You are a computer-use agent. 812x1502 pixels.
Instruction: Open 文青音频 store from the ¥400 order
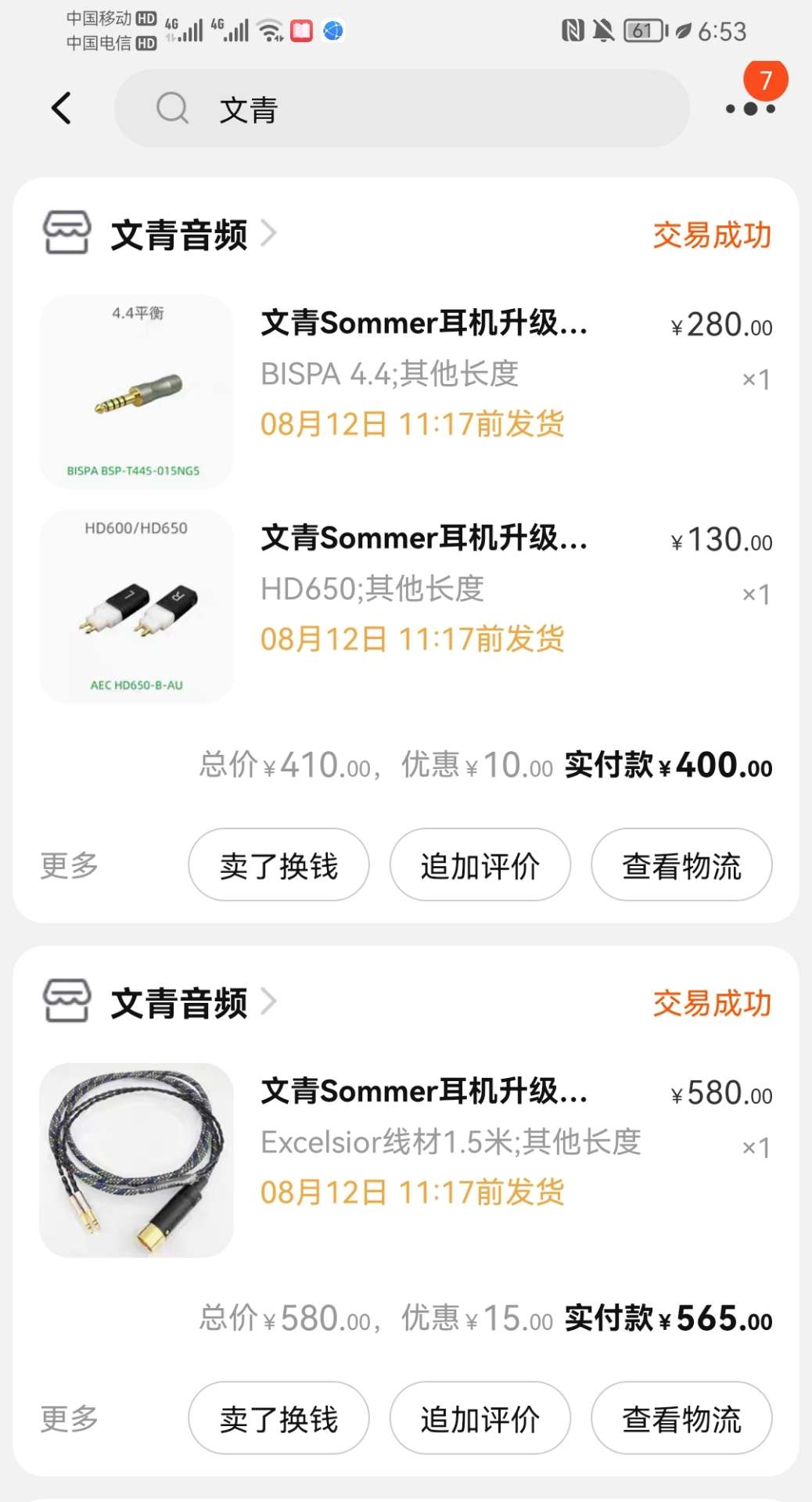tap(179, 235)
